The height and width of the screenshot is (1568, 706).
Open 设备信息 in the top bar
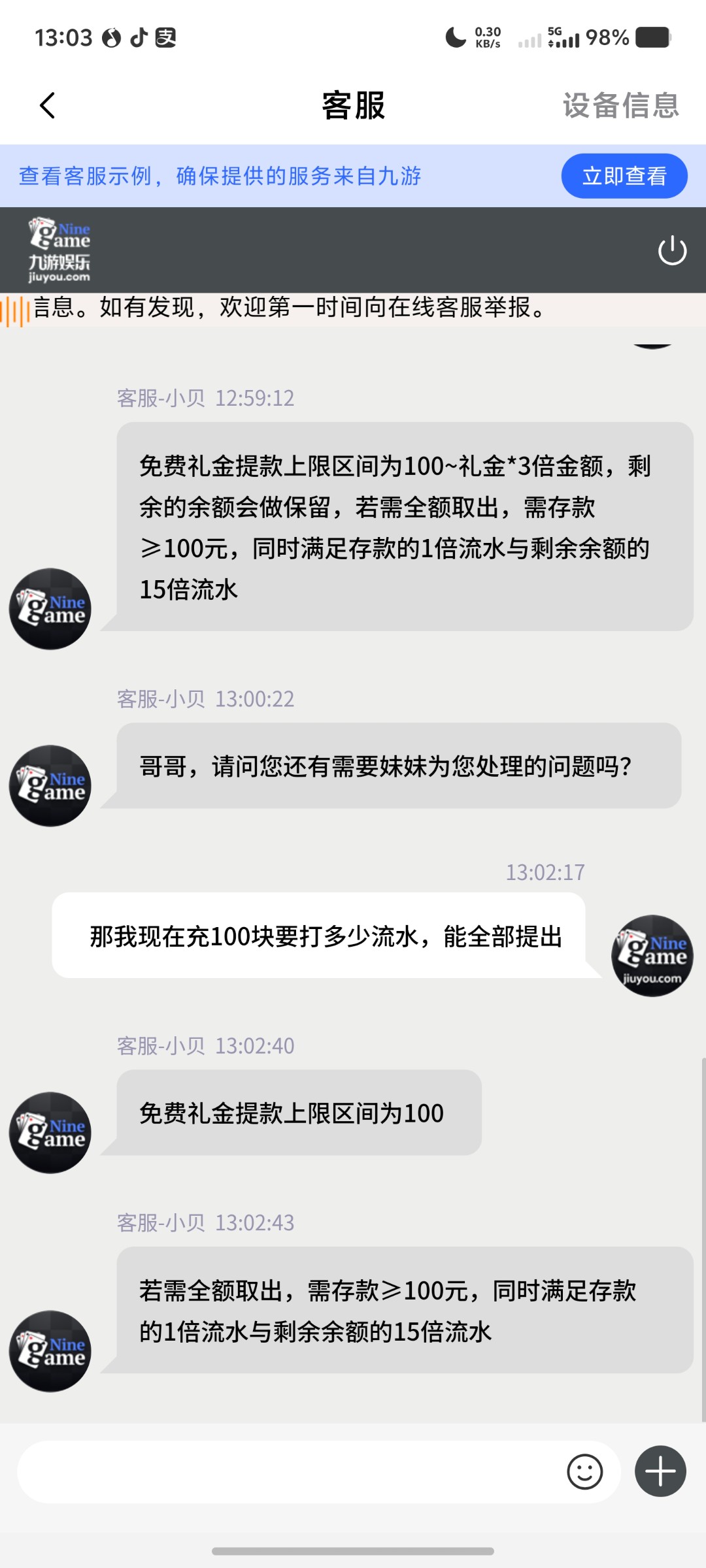(620, 106)
